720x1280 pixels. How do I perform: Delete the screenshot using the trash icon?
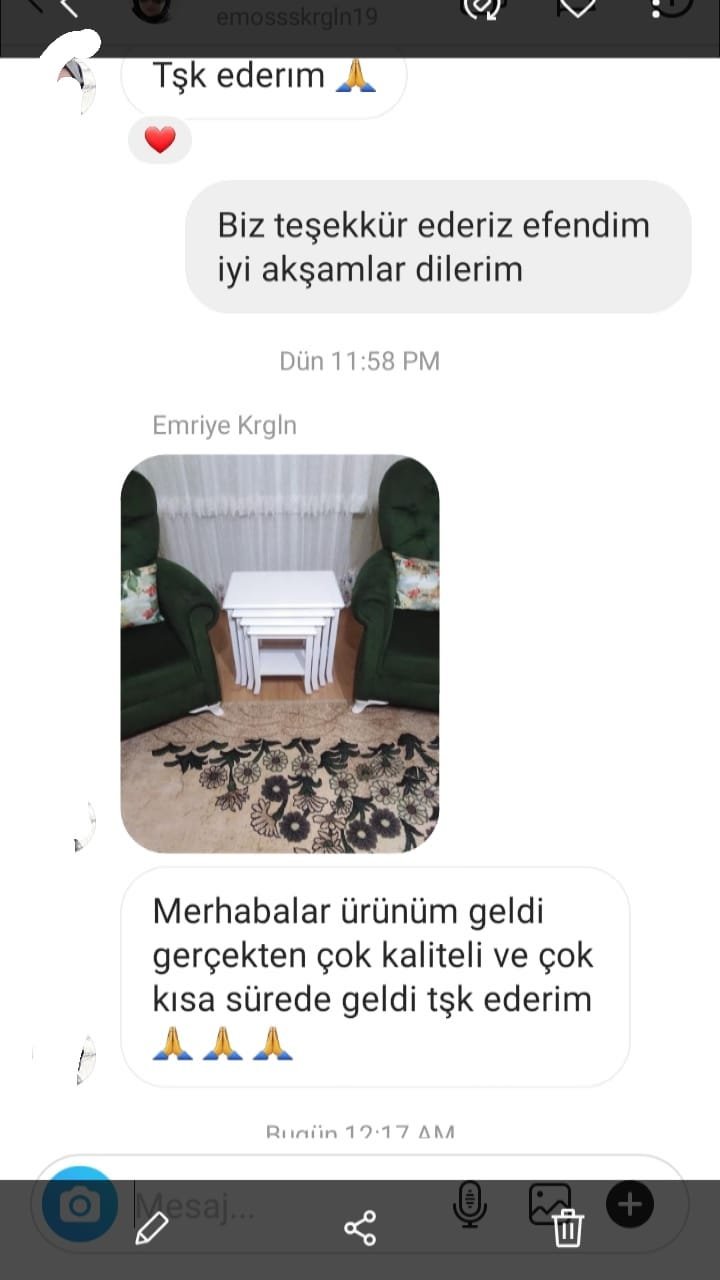coord(568,1227)
